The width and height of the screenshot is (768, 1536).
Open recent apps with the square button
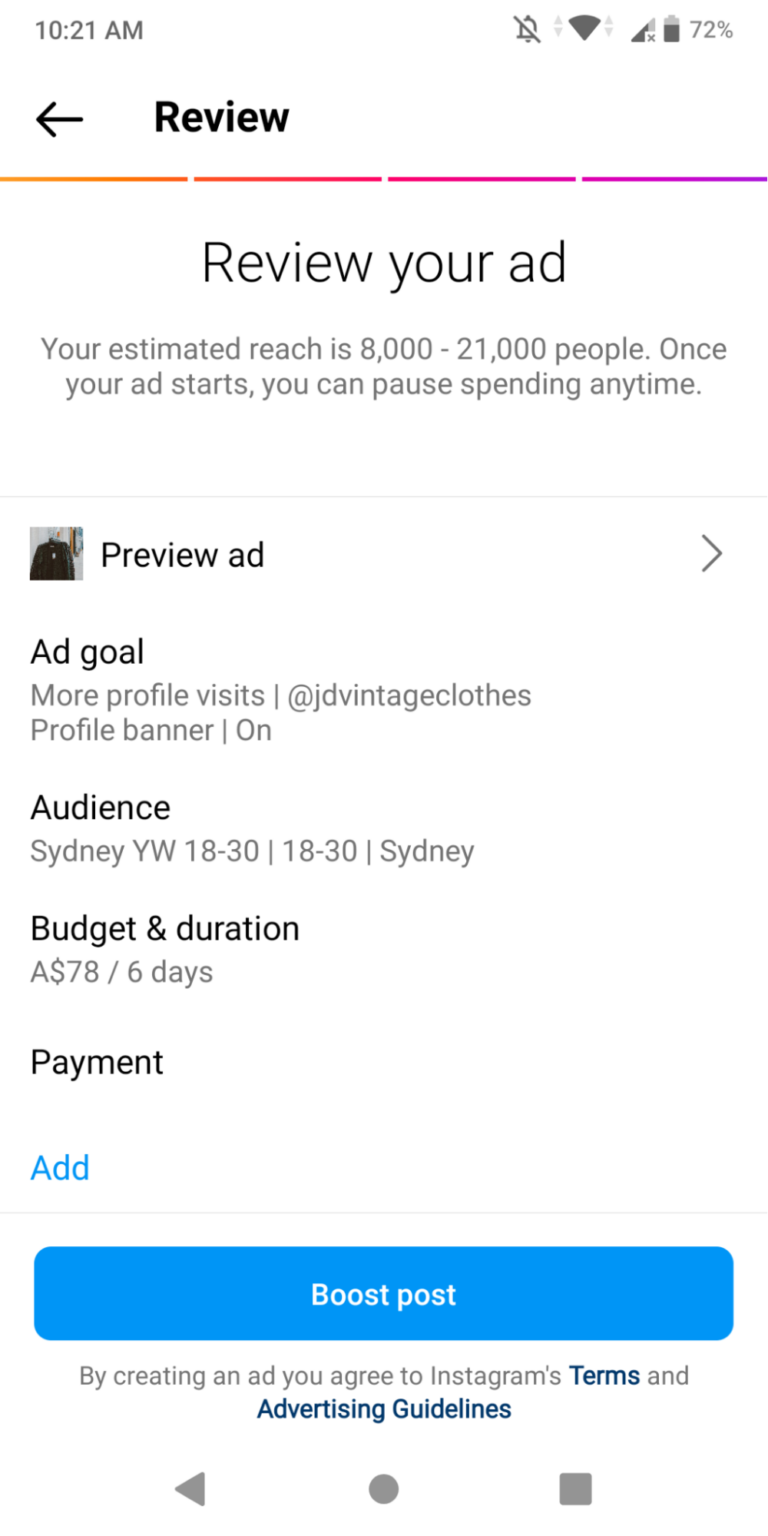pyautogui.click(x=575, y=1488)
